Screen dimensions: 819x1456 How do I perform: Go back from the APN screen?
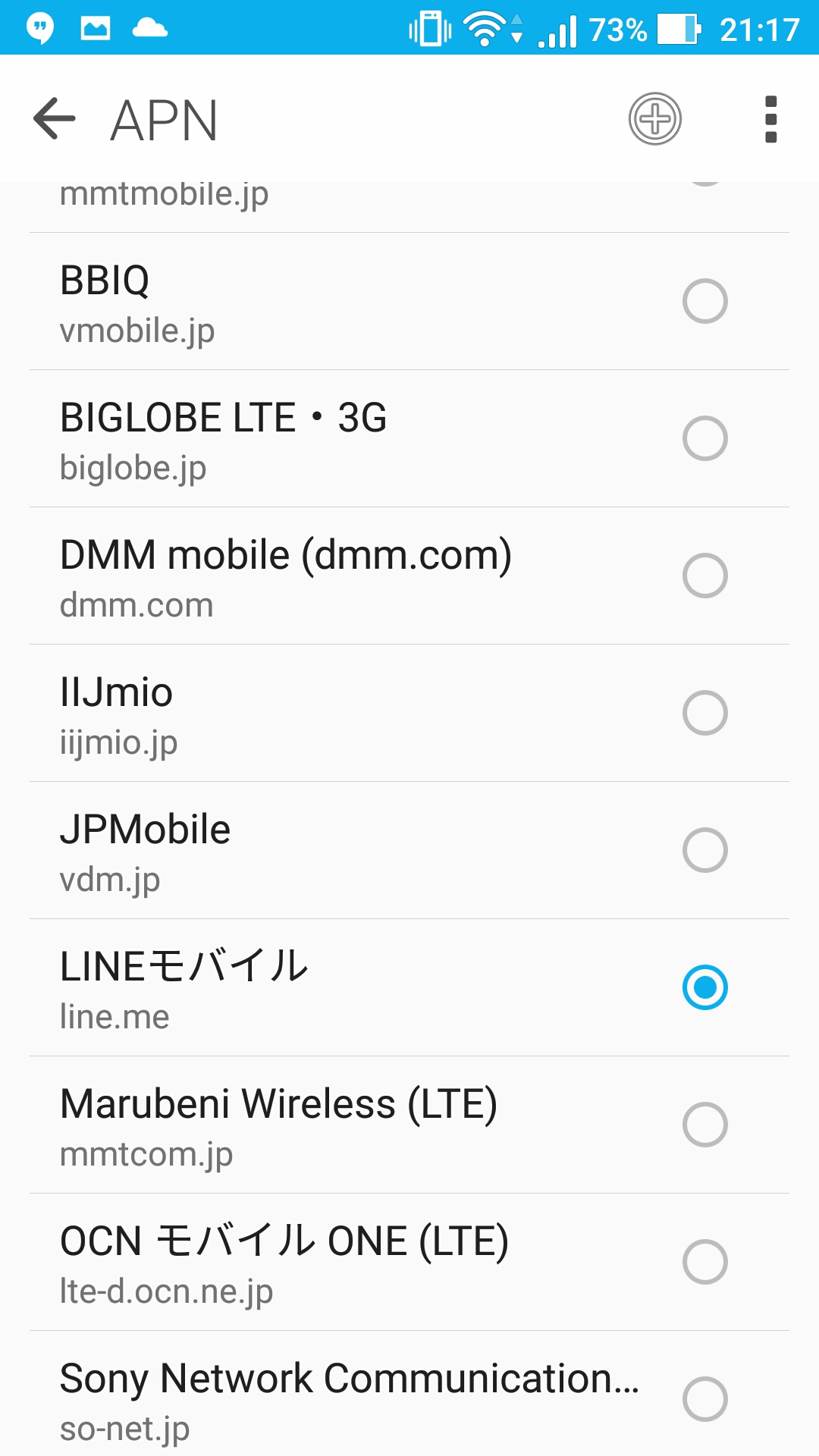(55, 119)
